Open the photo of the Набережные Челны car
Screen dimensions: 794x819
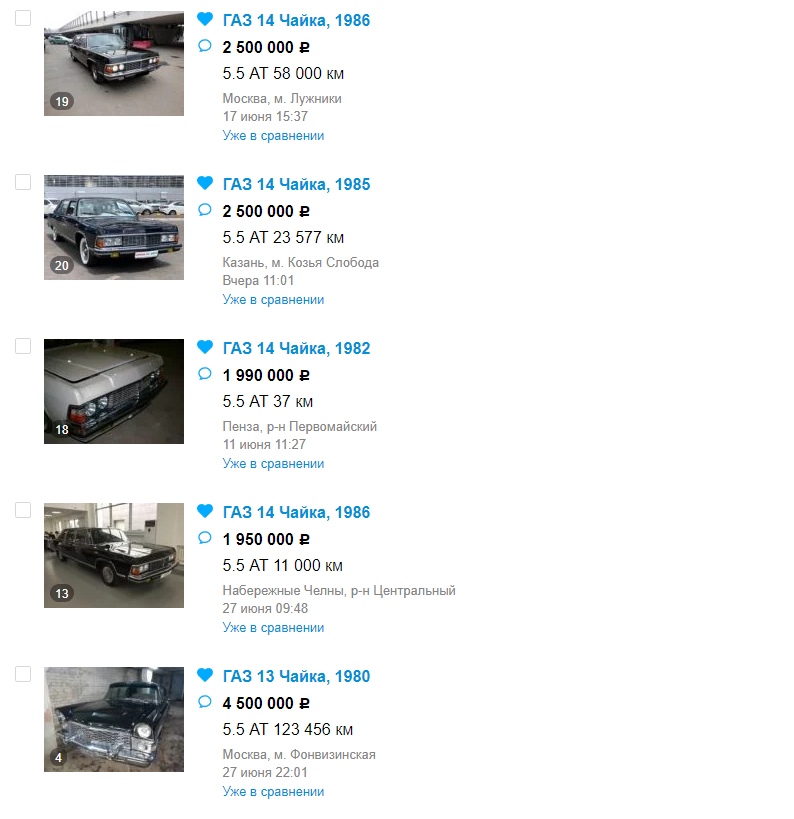pyautogui.click(x=114, y=555)
